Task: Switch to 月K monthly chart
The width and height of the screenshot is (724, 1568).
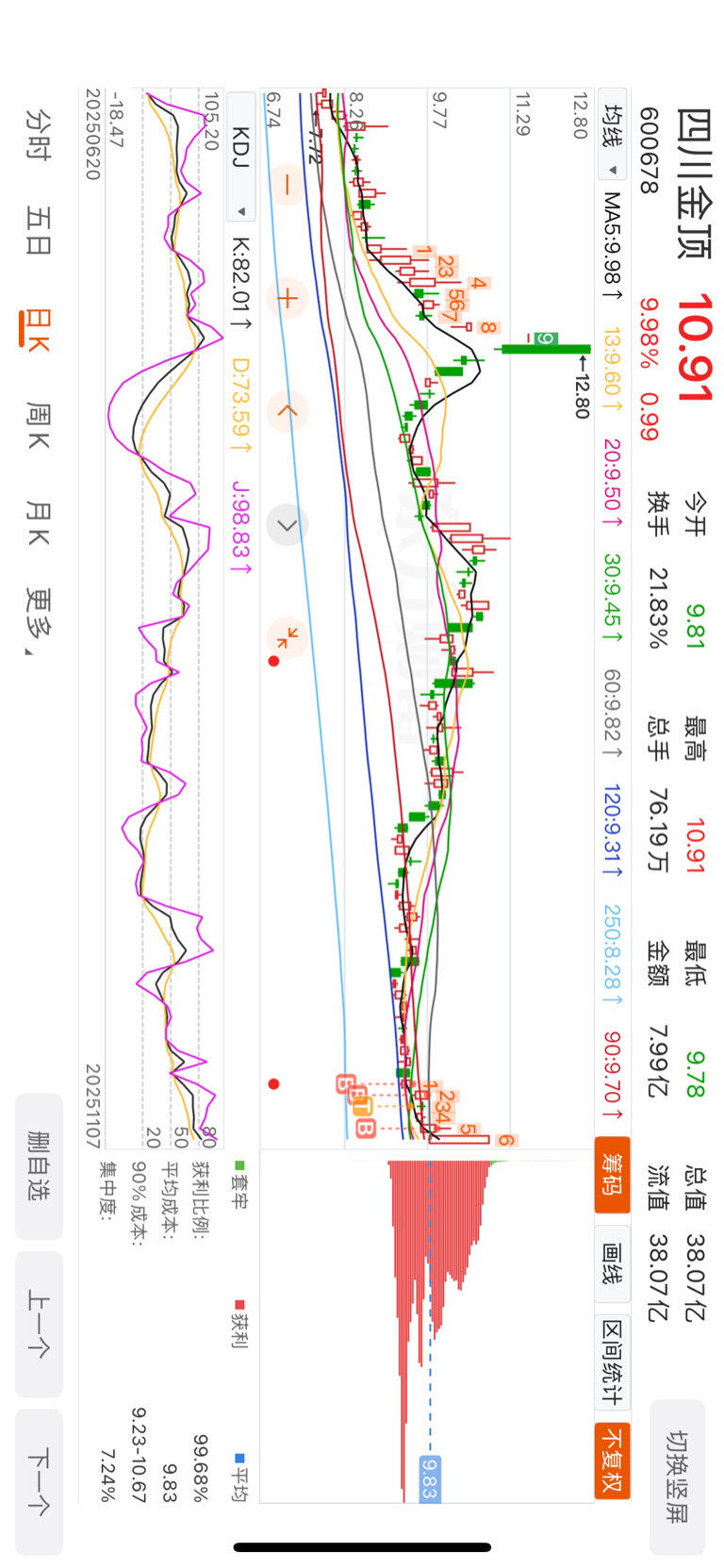Action: 39,522
